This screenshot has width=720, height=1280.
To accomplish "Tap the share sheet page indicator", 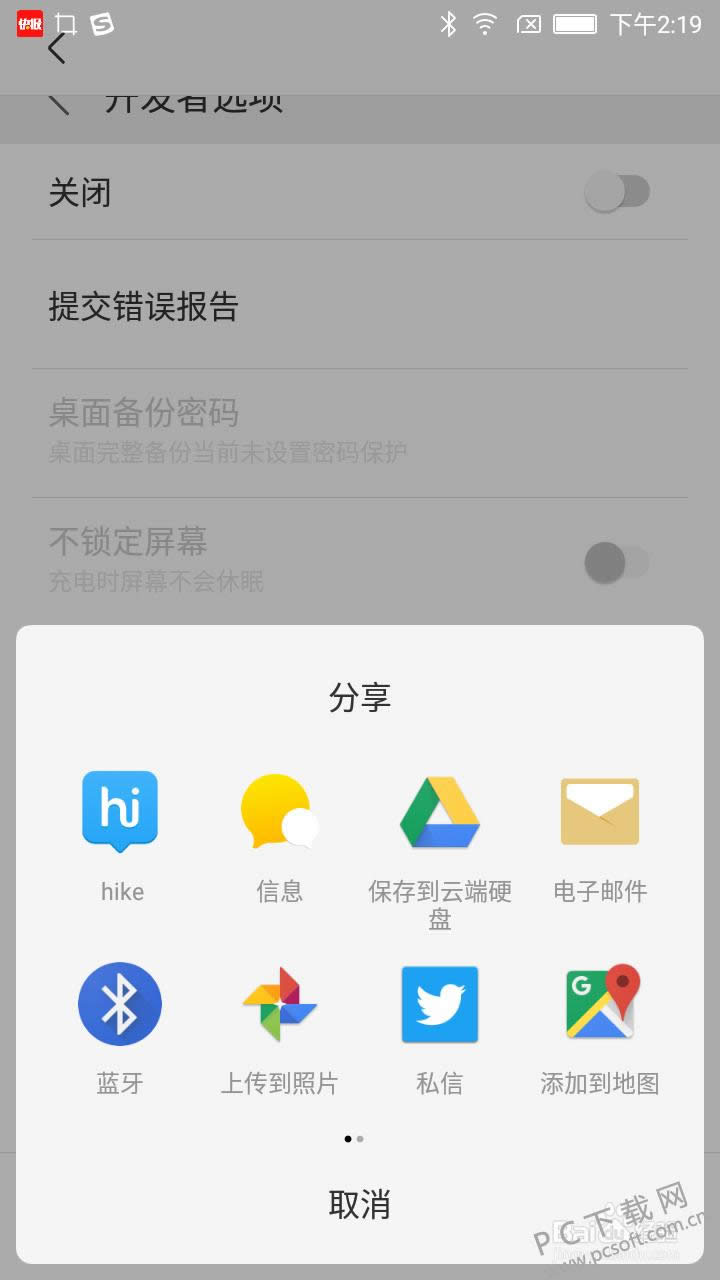I will pos(354,1138).
